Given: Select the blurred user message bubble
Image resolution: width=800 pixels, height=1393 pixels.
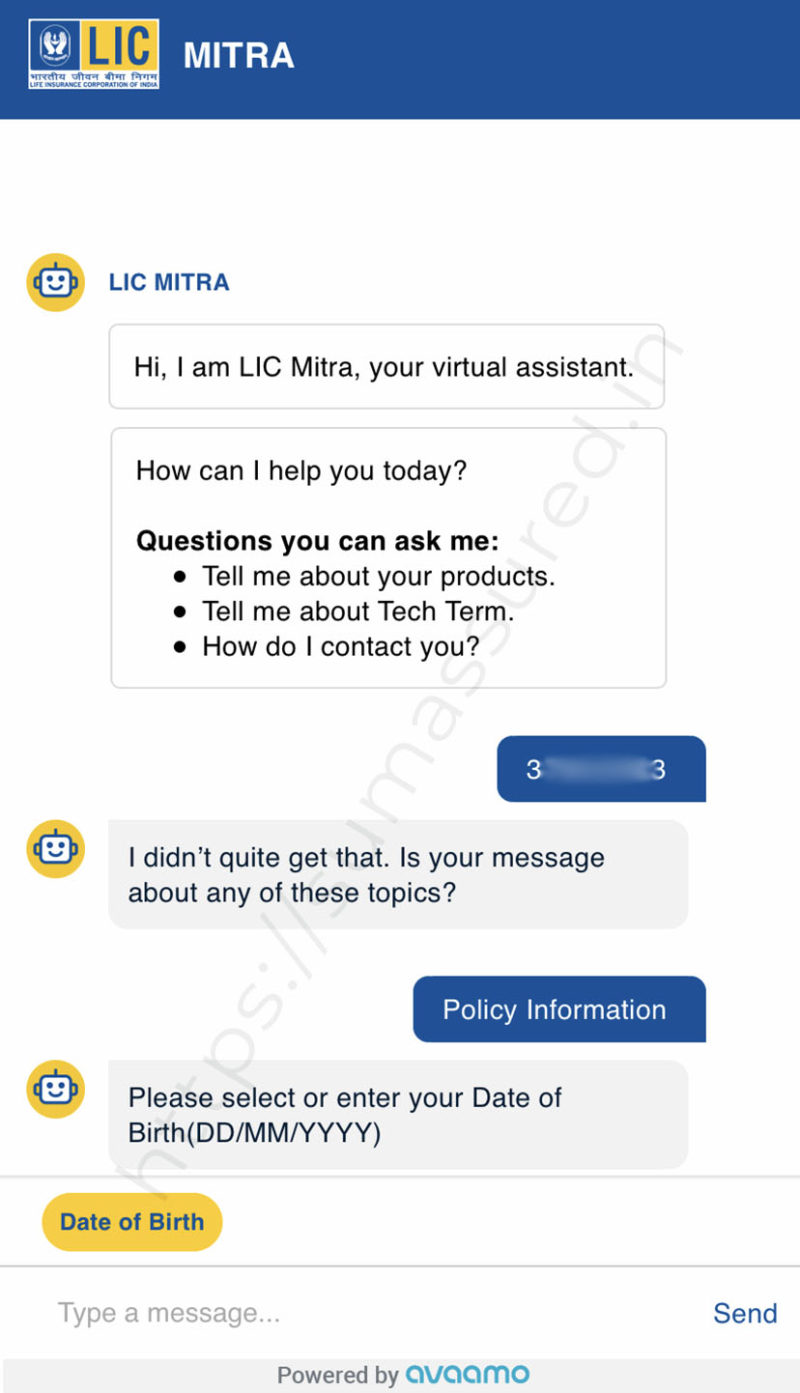Looking at the screenshot, I should coord(600,768).
